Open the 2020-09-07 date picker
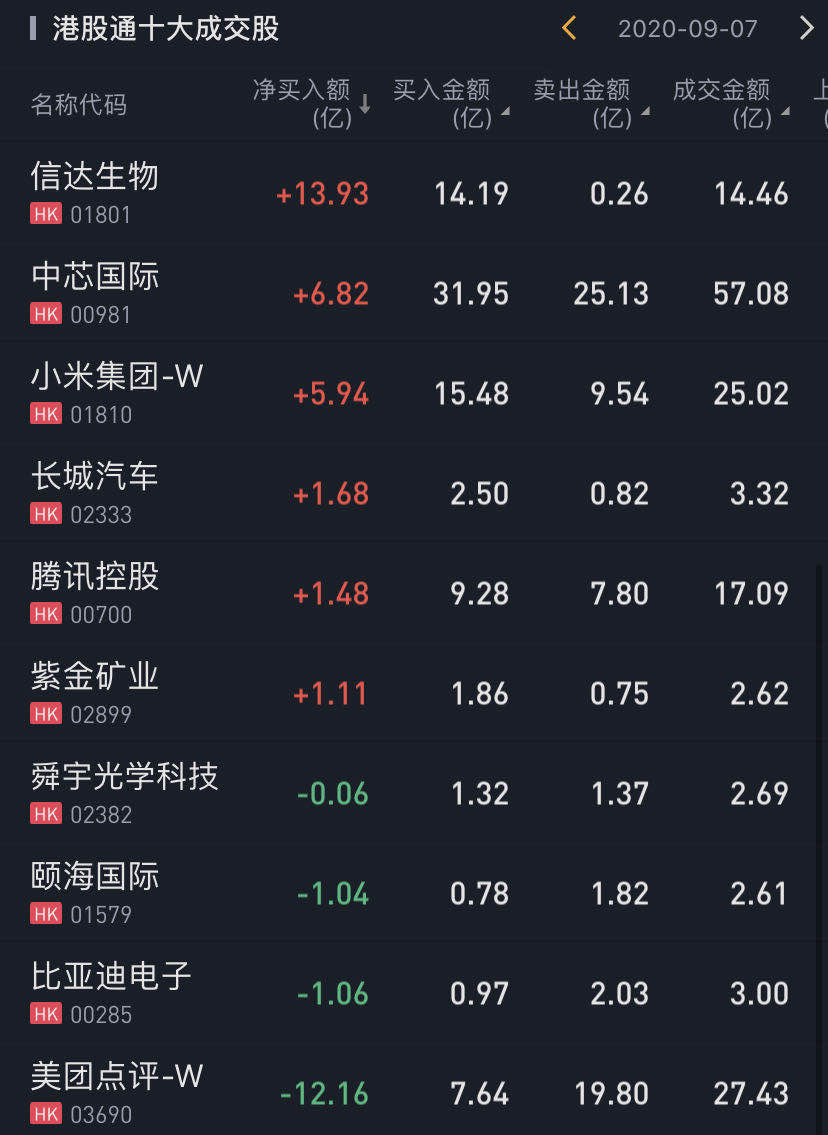This screenshot has height=1135, width=828. click(x=687, y=28)
